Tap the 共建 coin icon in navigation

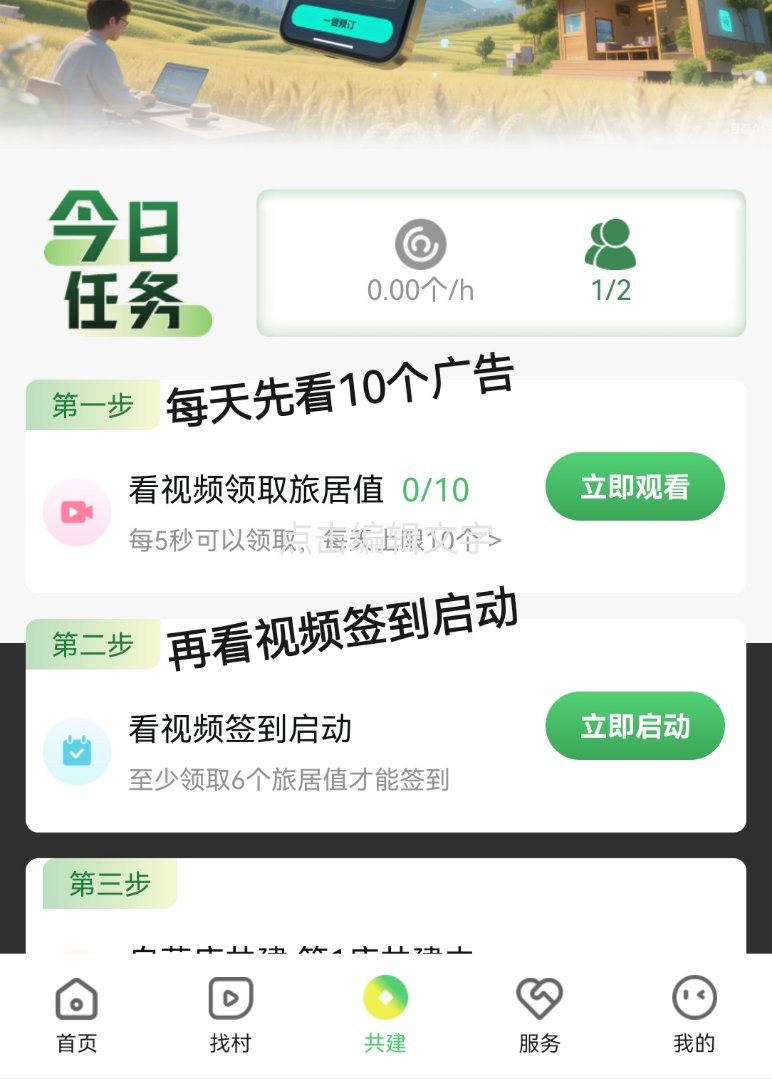pyautogui.click(x=386, y=998)
